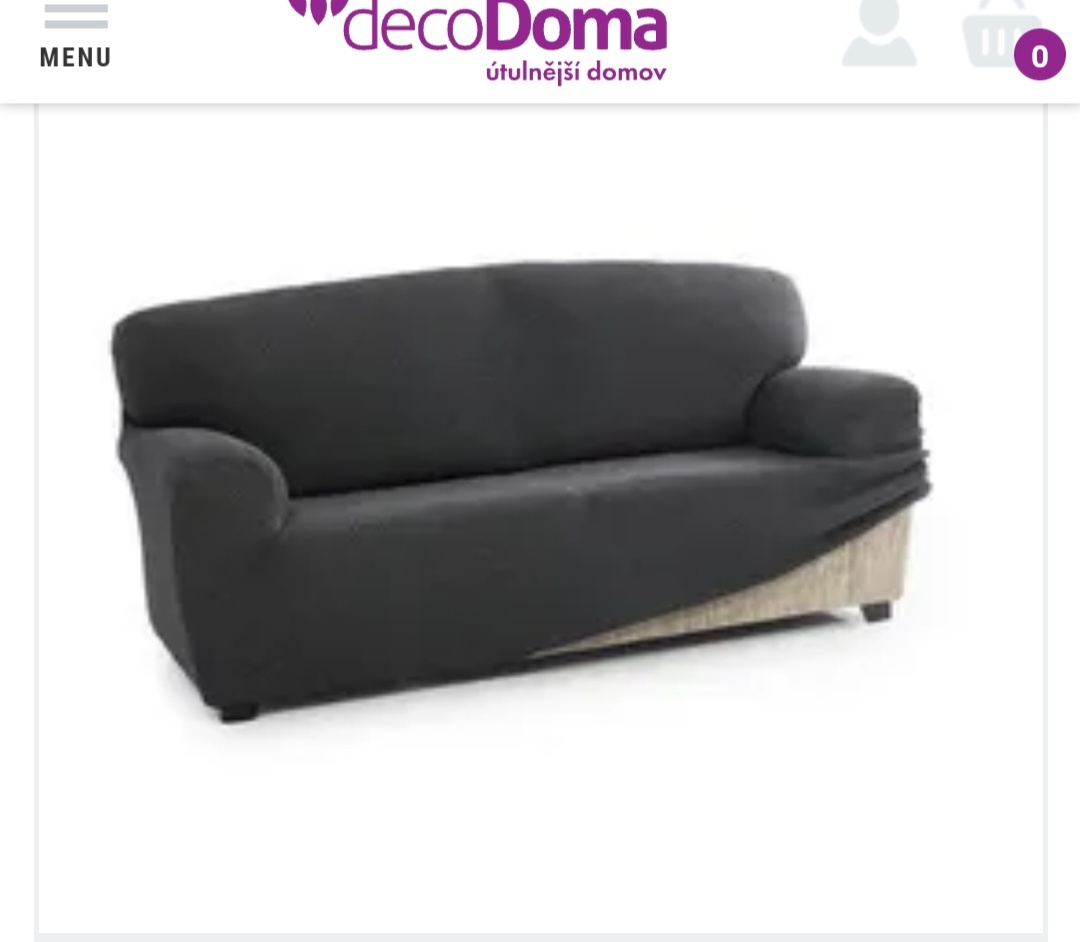View the shopping basket

[1003, 37]
